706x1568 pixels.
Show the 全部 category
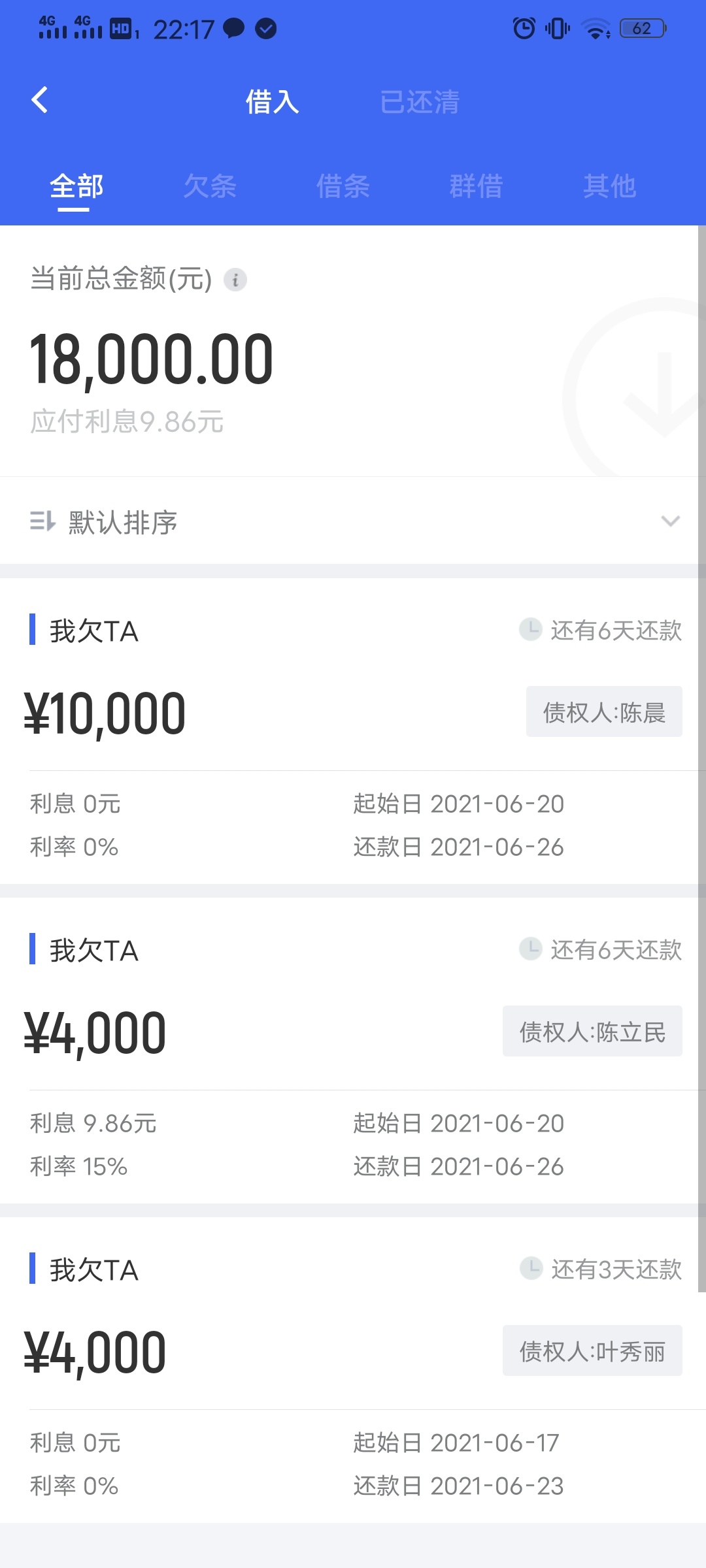pyautogui.click(x=76, y=187)
